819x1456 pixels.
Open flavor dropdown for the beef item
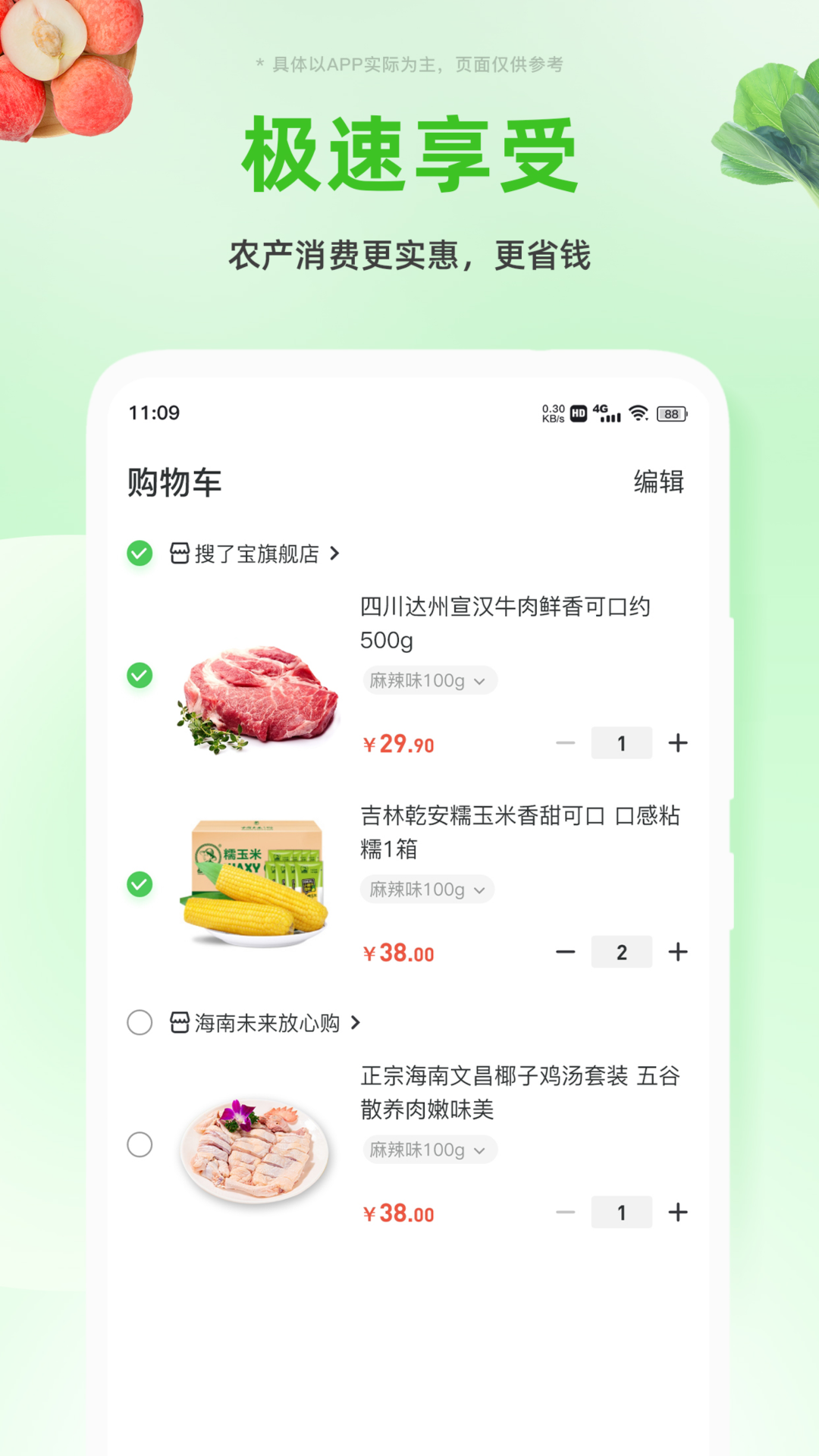pos(429,680)
